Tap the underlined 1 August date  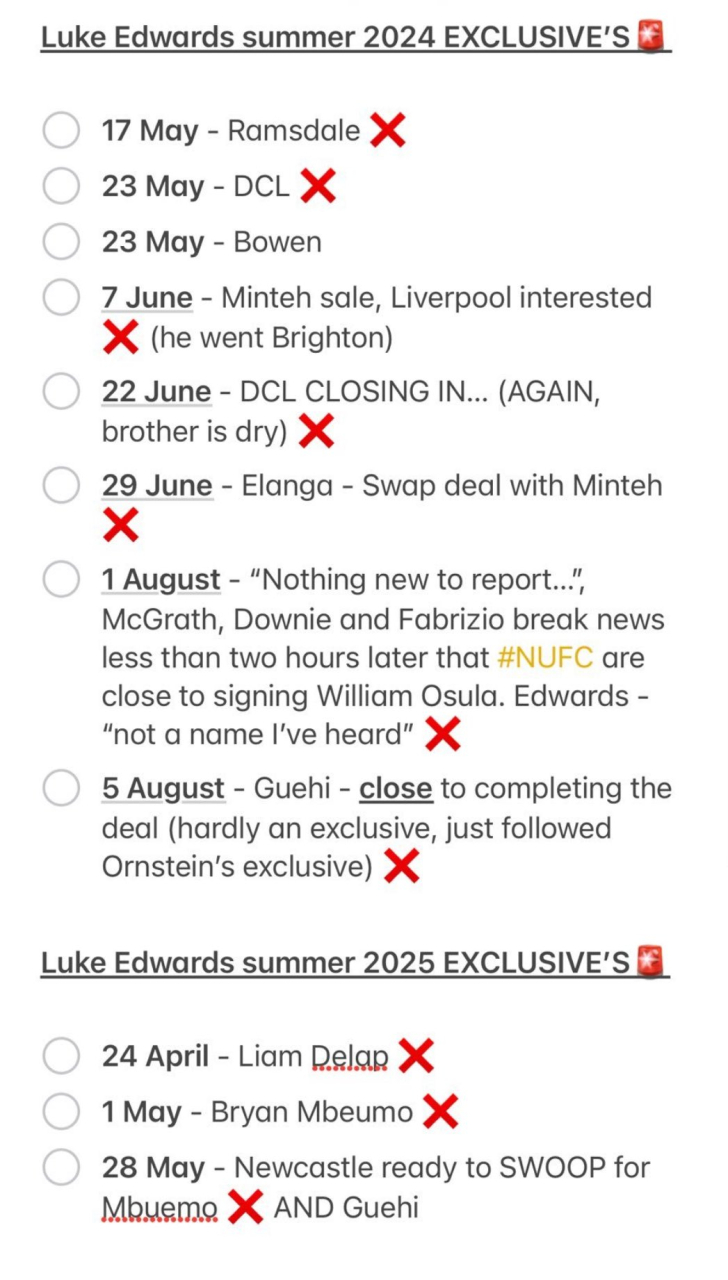161,580
